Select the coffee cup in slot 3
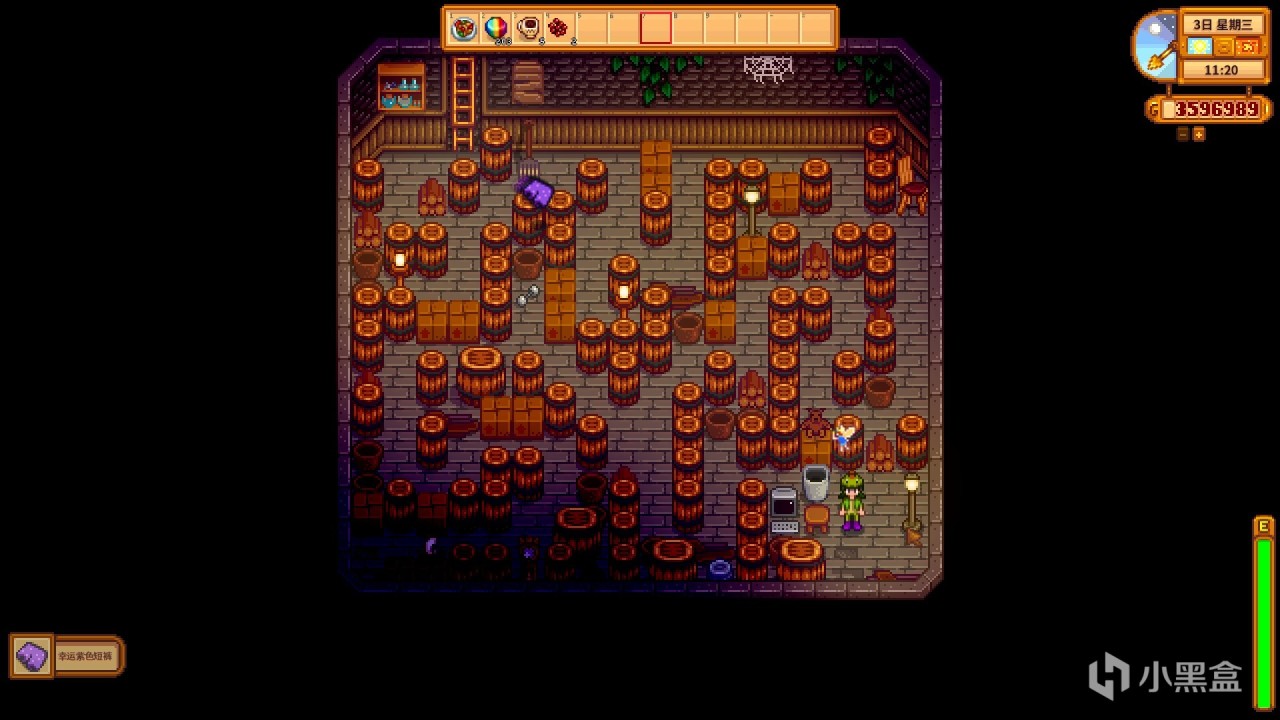Image resolution: width=1280 pixels, height=720 pixels. point(528,28)
